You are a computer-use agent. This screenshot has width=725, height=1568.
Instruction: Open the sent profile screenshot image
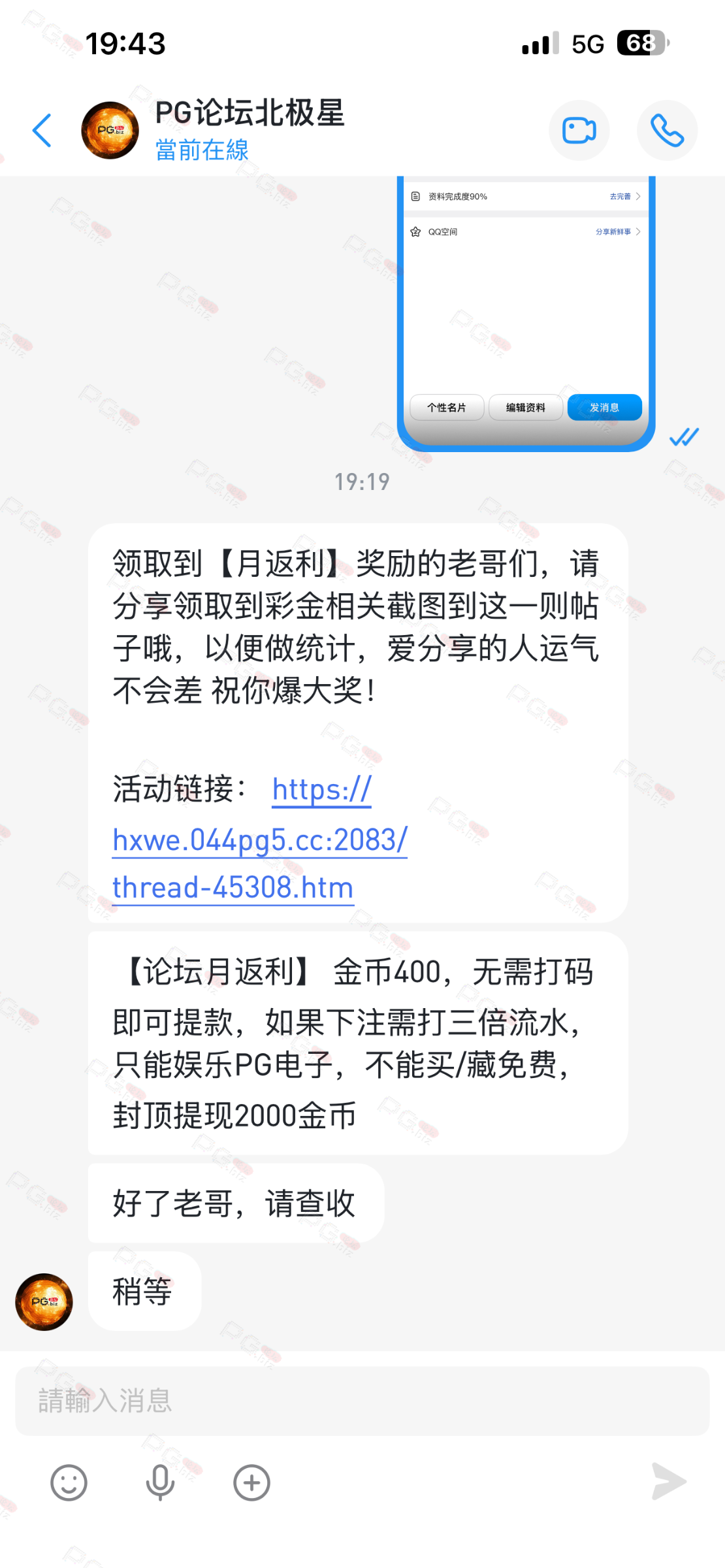click(526, 314)
